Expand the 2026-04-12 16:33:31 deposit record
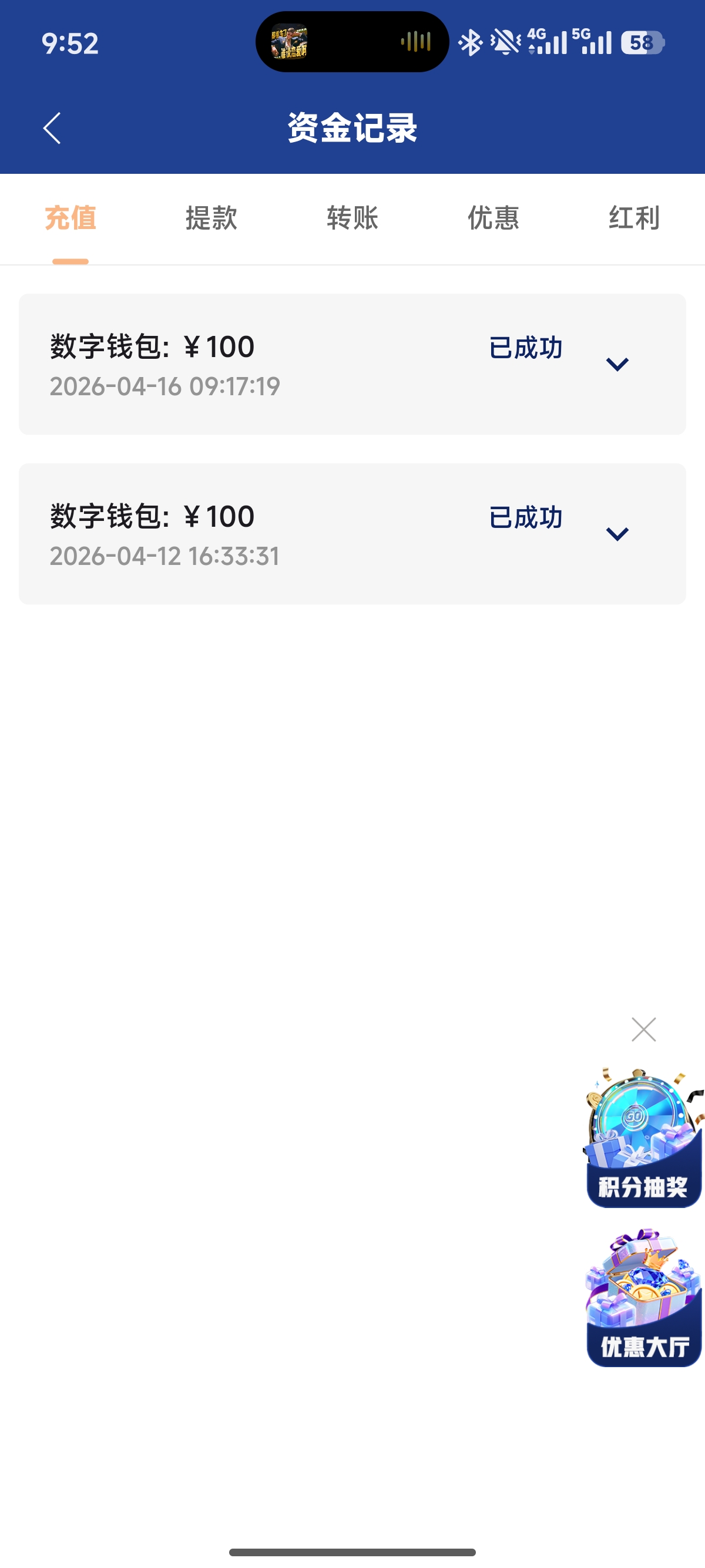The width and height of the screenshot is (705, 1568). [617, 534]
